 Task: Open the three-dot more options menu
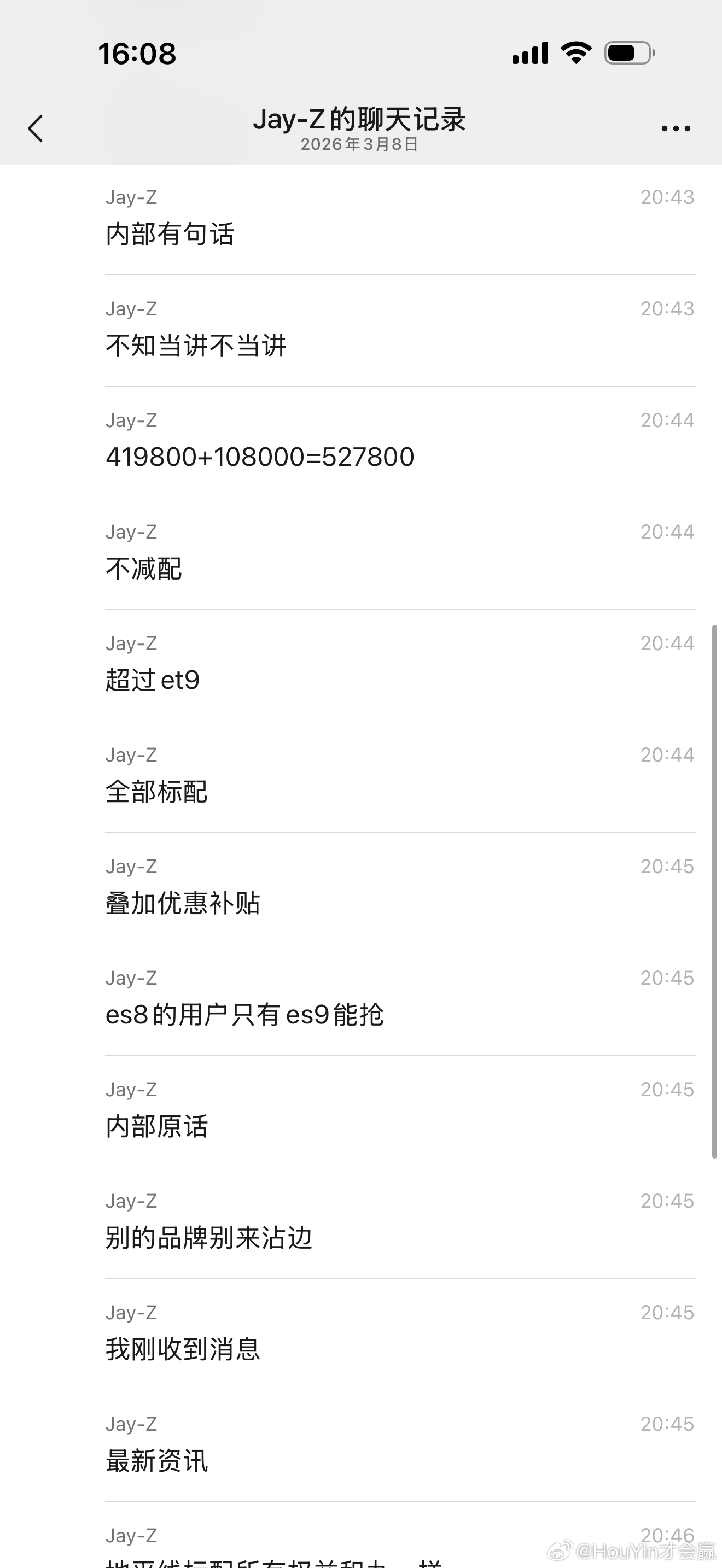pyautogui.click(x=676, y=128)
